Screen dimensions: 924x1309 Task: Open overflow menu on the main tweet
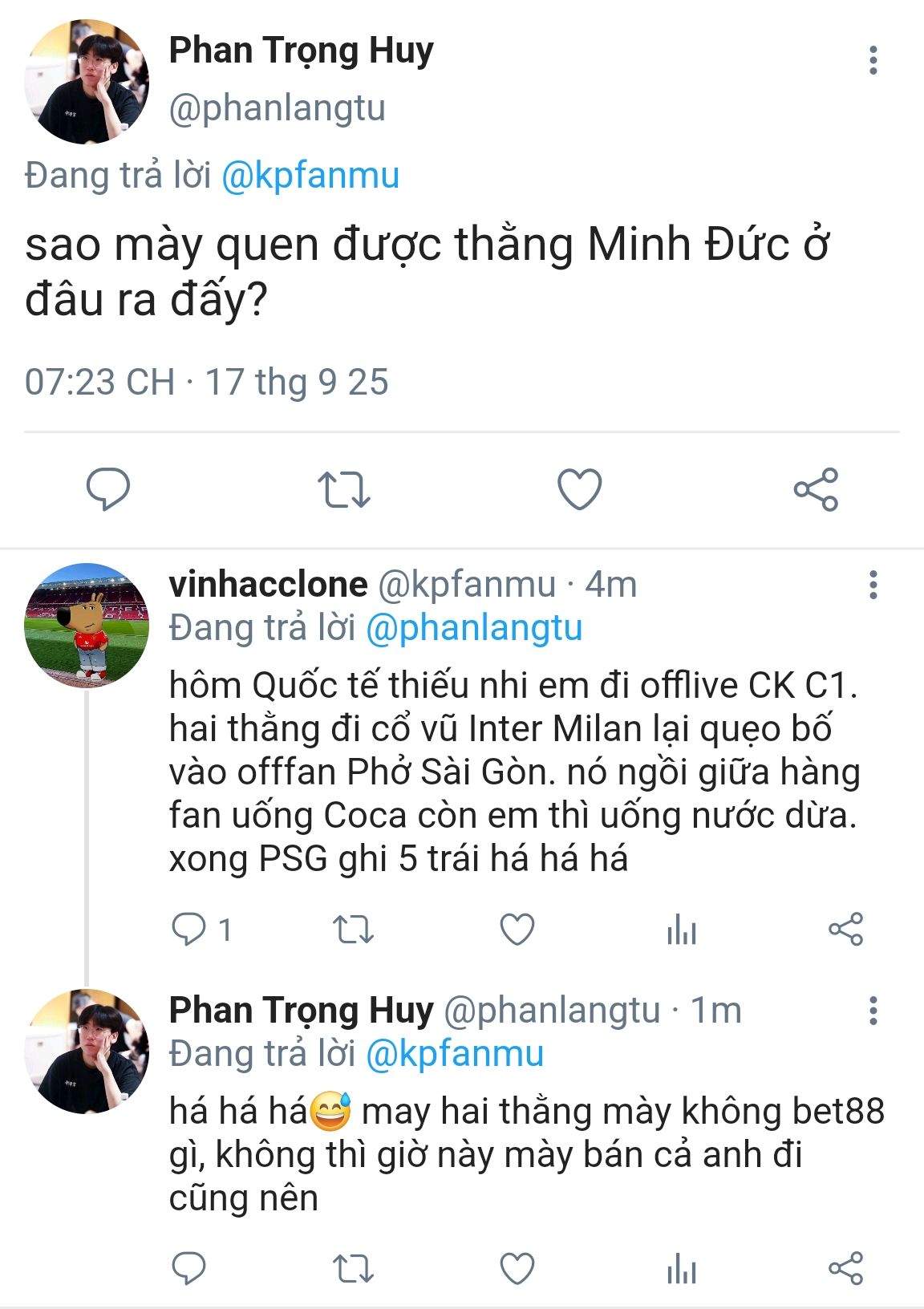click(873, 61)
